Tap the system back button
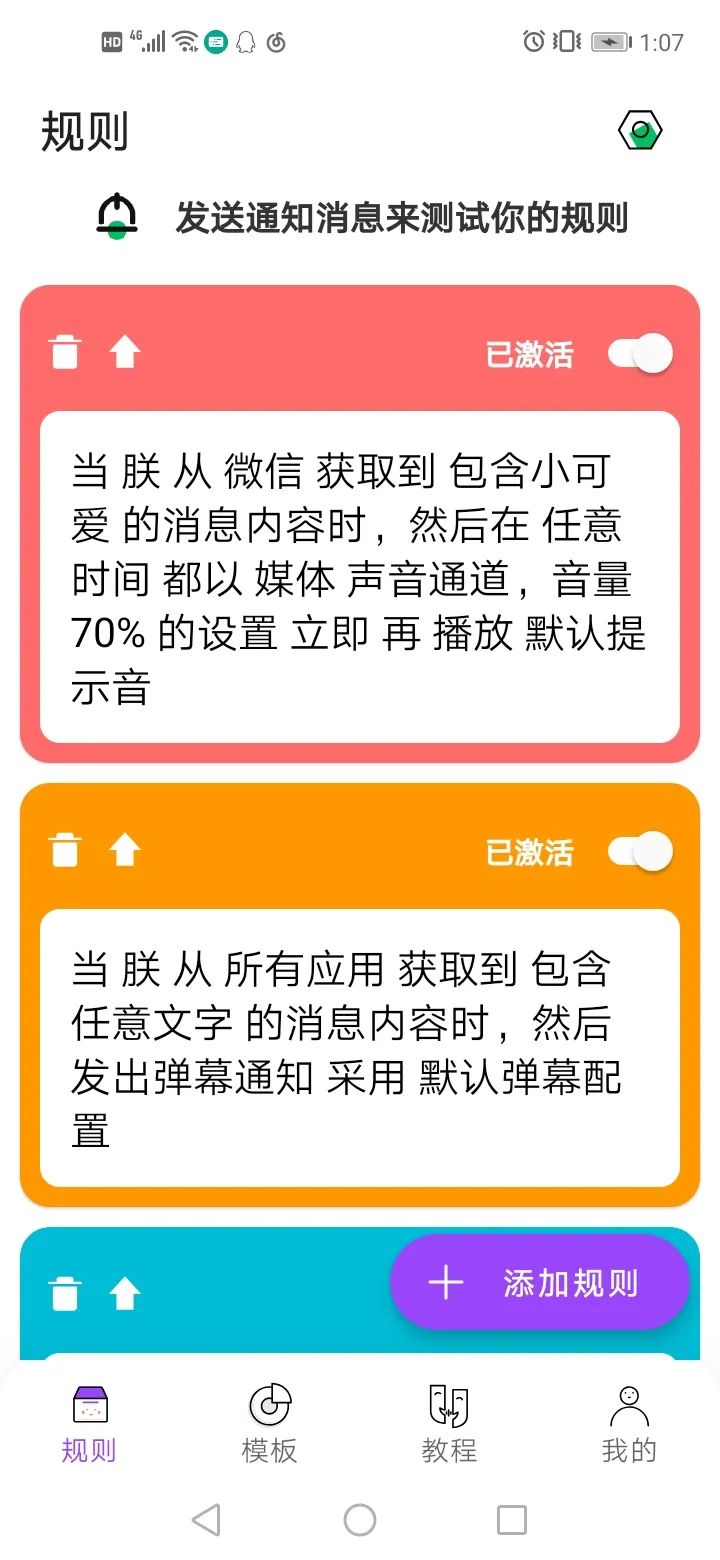Viewport: 720px width, 1560px height. coord(206,1520)
